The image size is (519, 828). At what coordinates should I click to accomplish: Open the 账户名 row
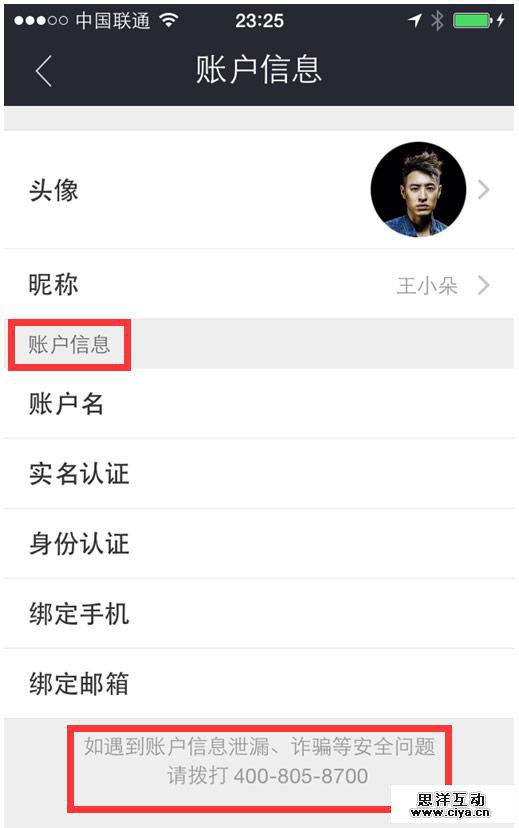tap(259, 403)
